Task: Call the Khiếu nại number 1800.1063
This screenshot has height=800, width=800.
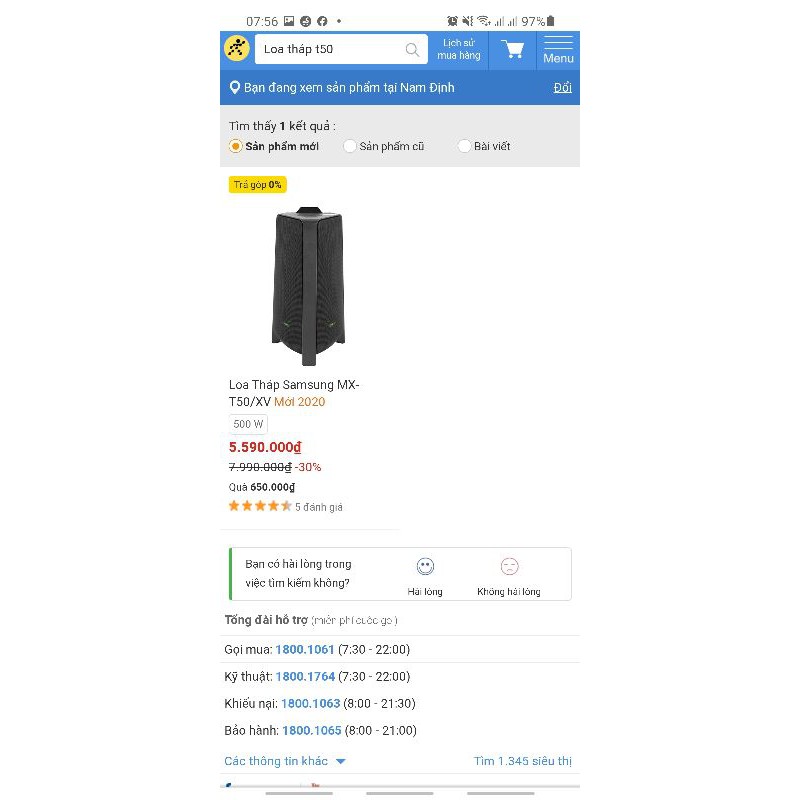Action: (310, 704)
